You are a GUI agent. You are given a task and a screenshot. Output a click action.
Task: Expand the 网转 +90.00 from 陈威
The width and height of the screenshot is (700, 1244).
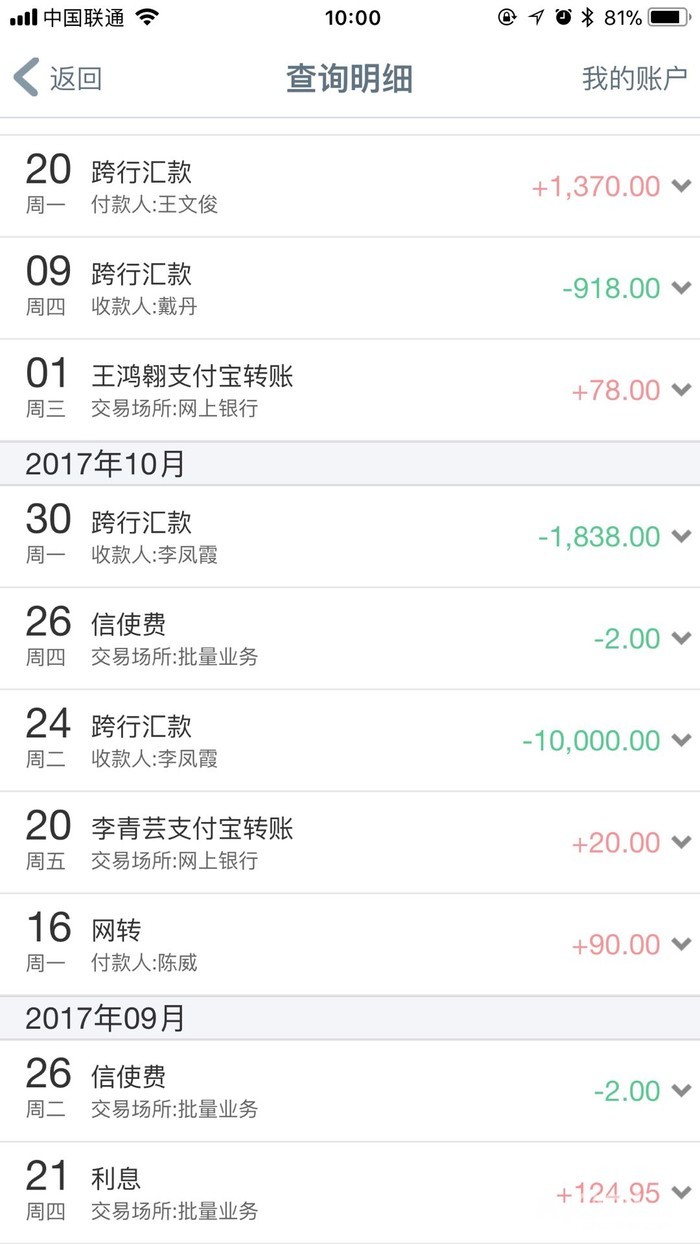click(681, 944)
